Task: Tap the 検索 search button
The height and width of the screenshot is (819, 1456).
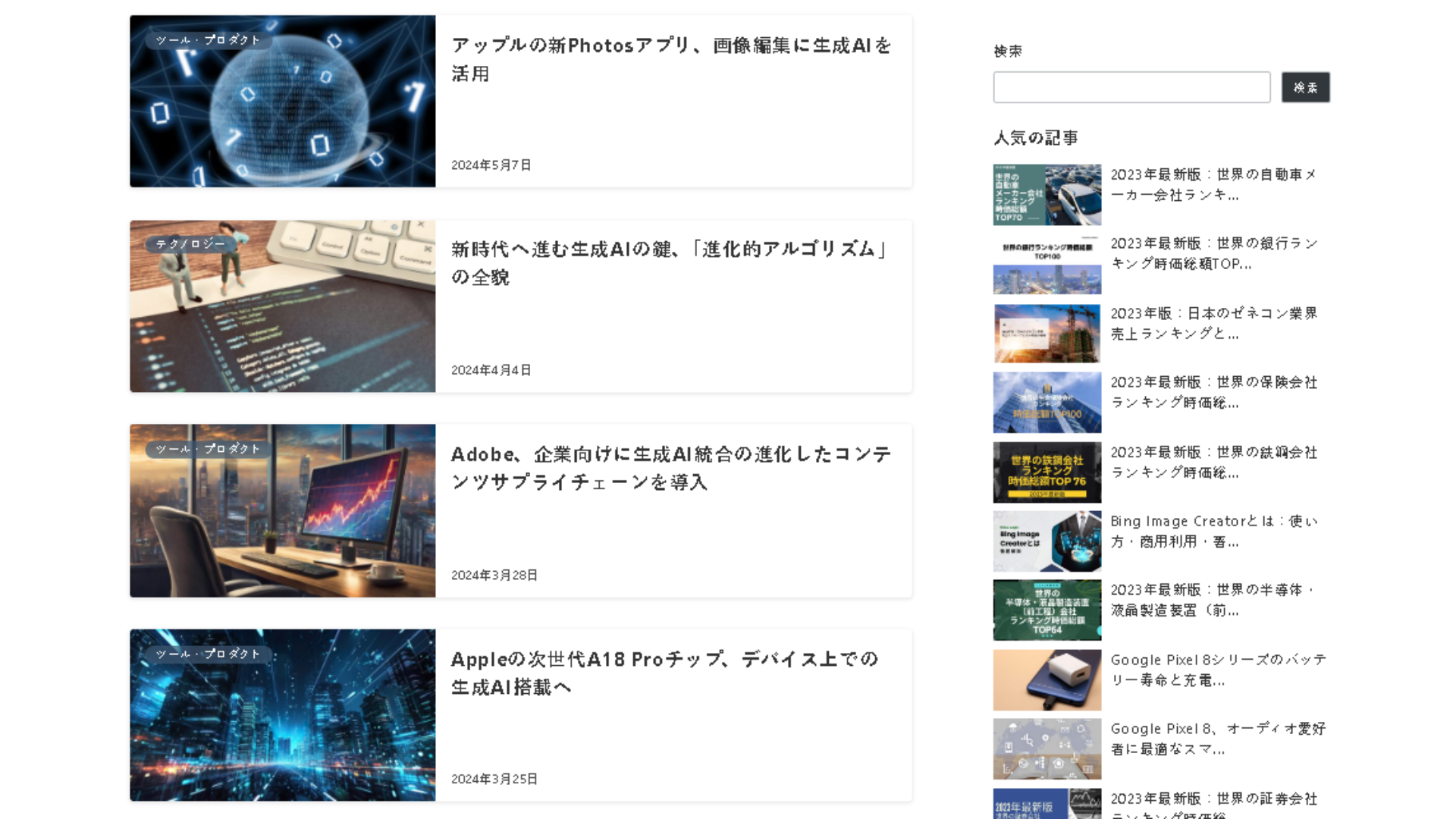Action: (1305, 87)
